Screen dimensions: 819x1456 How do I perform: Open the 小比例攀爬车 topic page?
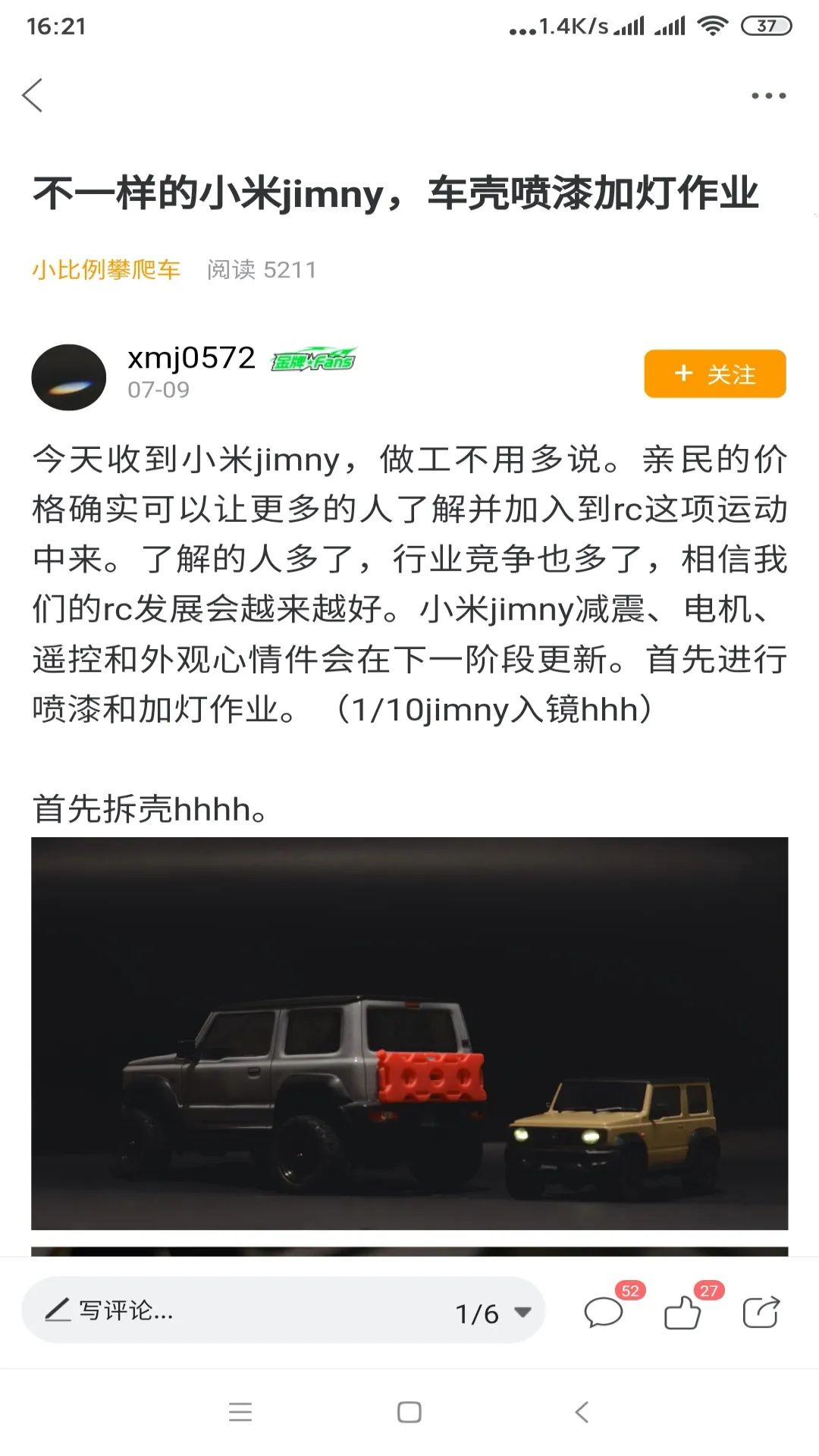pos(105,269)
